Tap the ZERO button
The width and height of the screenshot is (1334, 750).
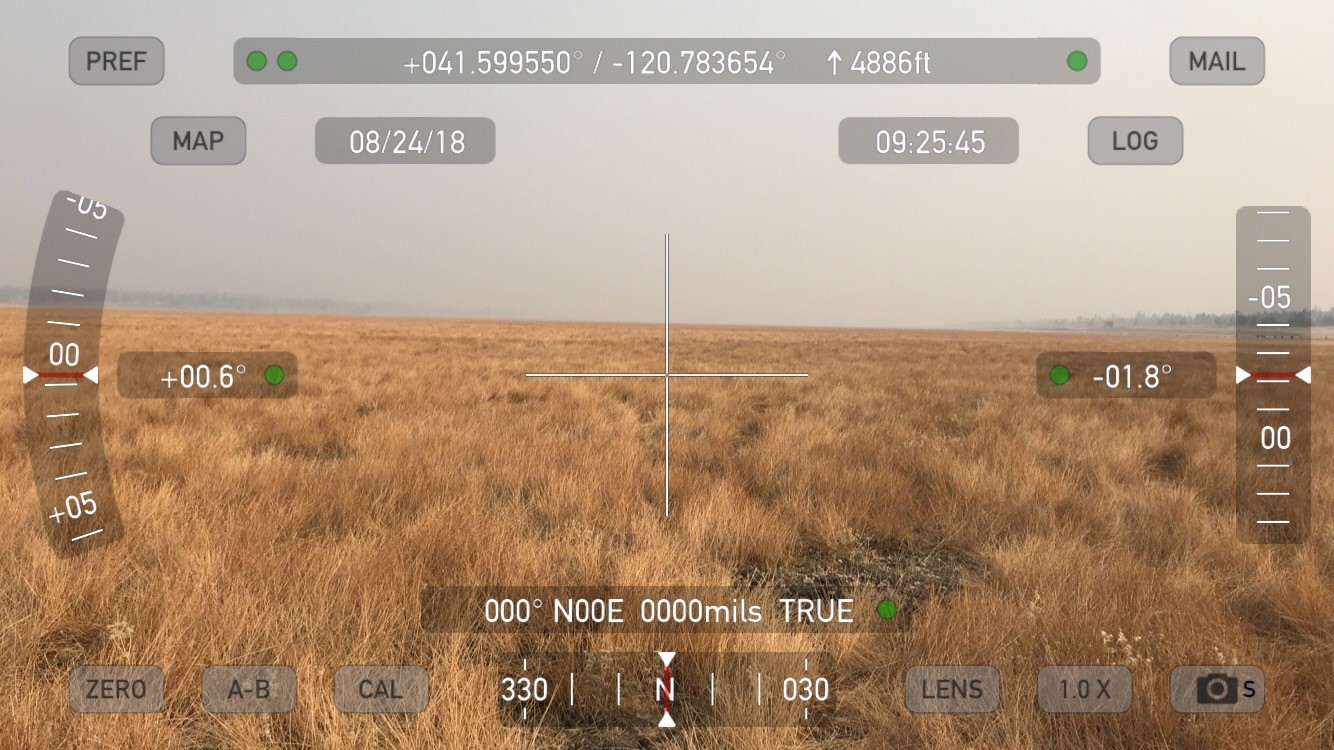click(x=116, y=689)
